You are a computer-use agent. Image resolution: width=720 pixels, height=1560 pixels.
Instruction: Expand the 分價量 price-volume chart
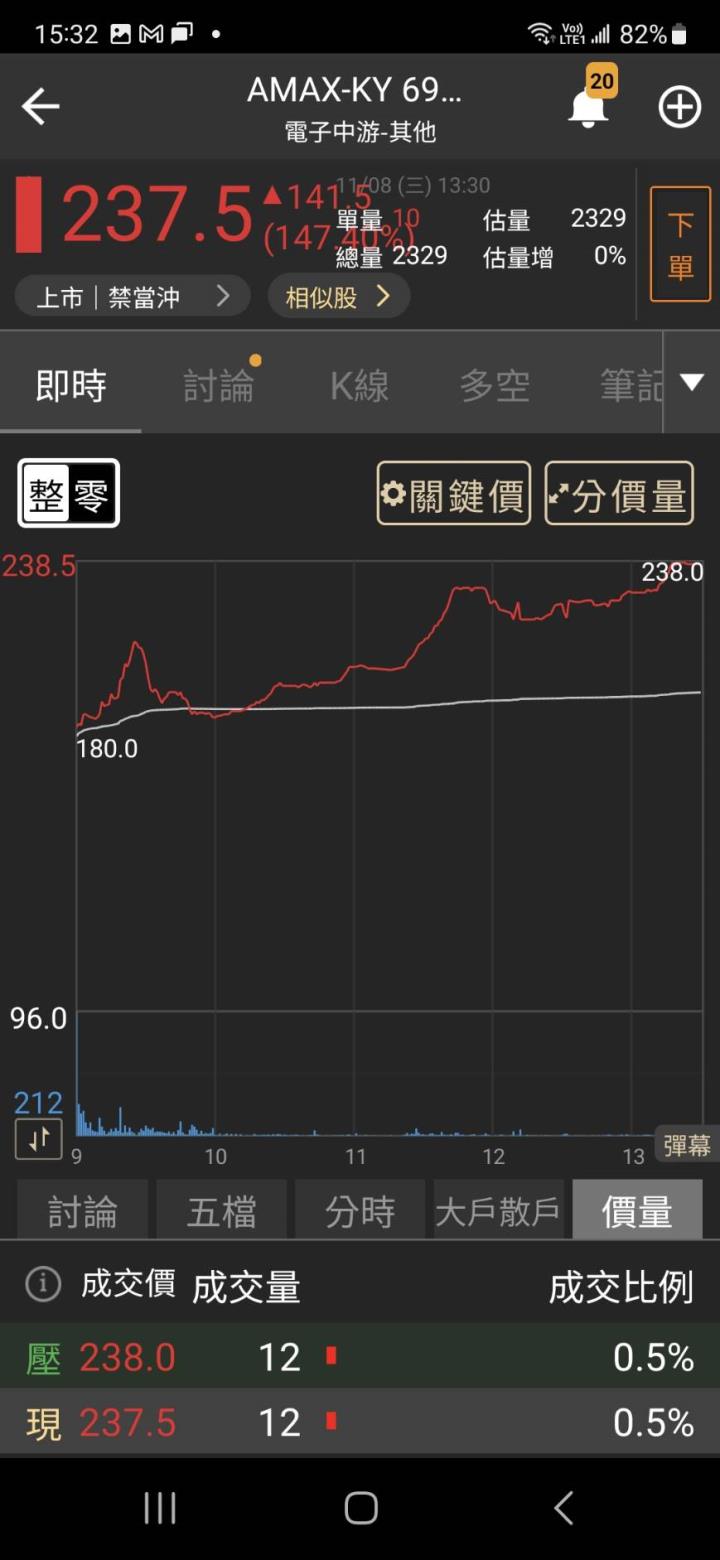[x=618, y=494]
